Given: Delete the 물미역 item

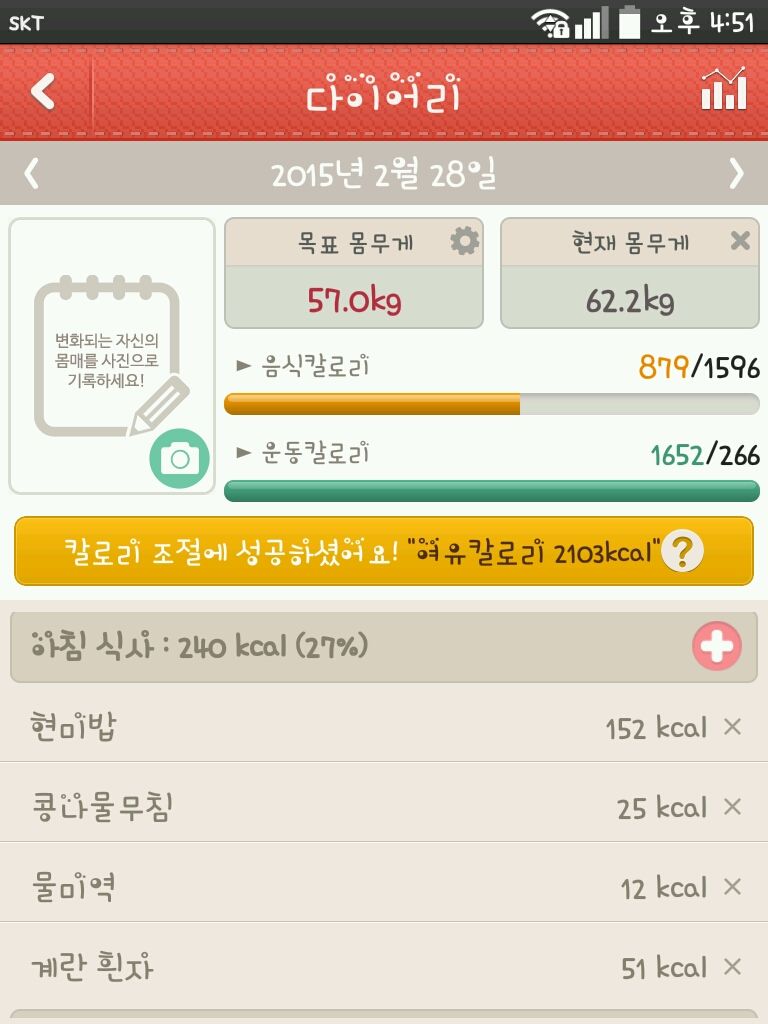Looking at the screenshot, I should pyautogui.click(x=733, y=886).
